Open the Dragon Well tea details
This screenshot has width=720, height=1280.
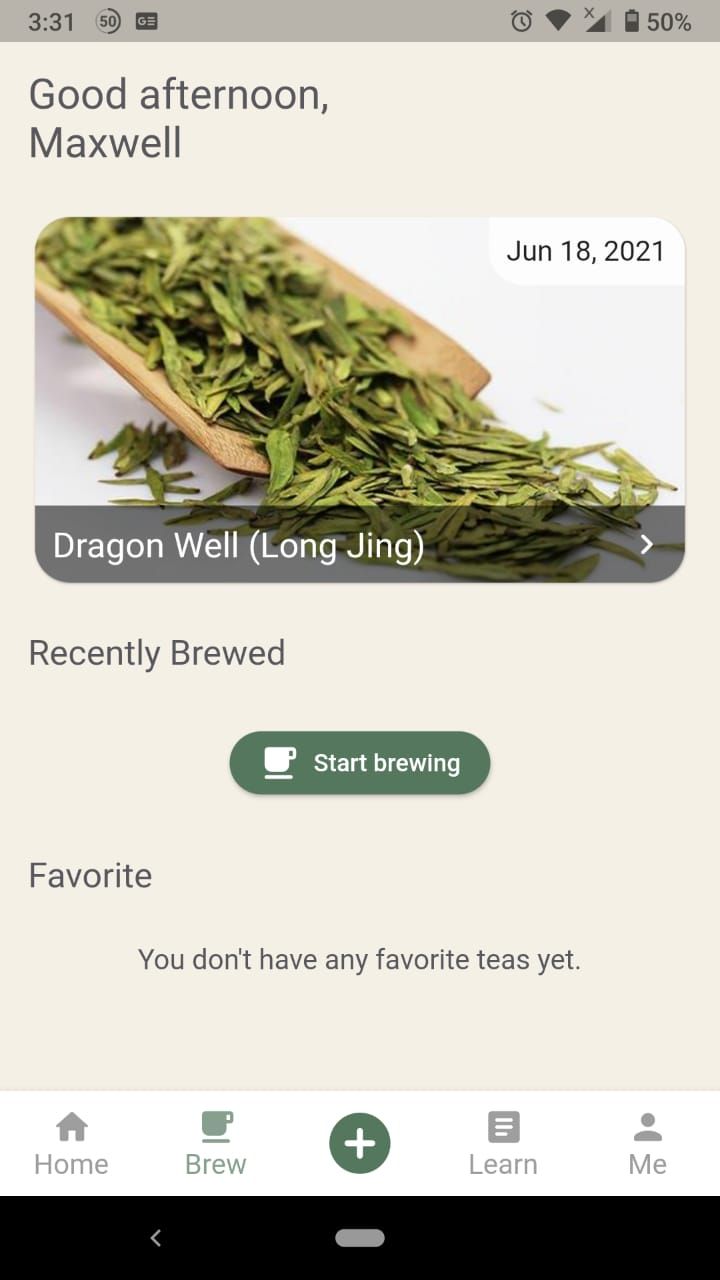(360, 400)
